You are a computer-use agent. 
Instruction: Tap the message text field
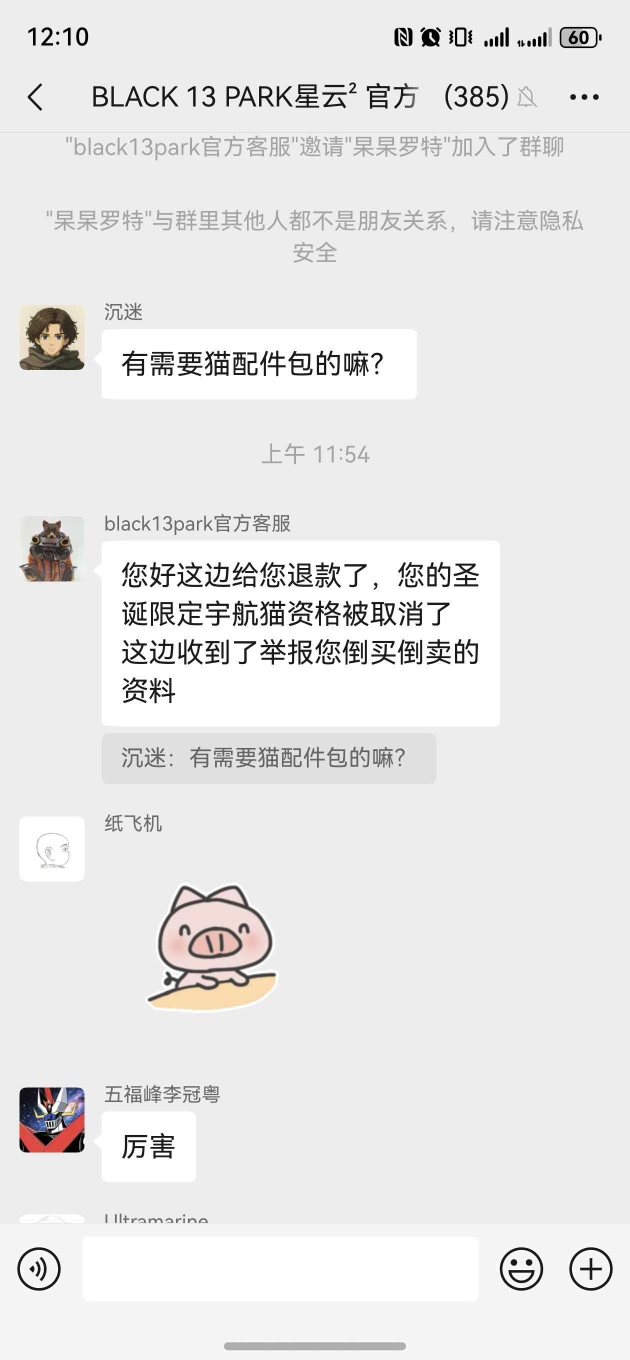280,1269
